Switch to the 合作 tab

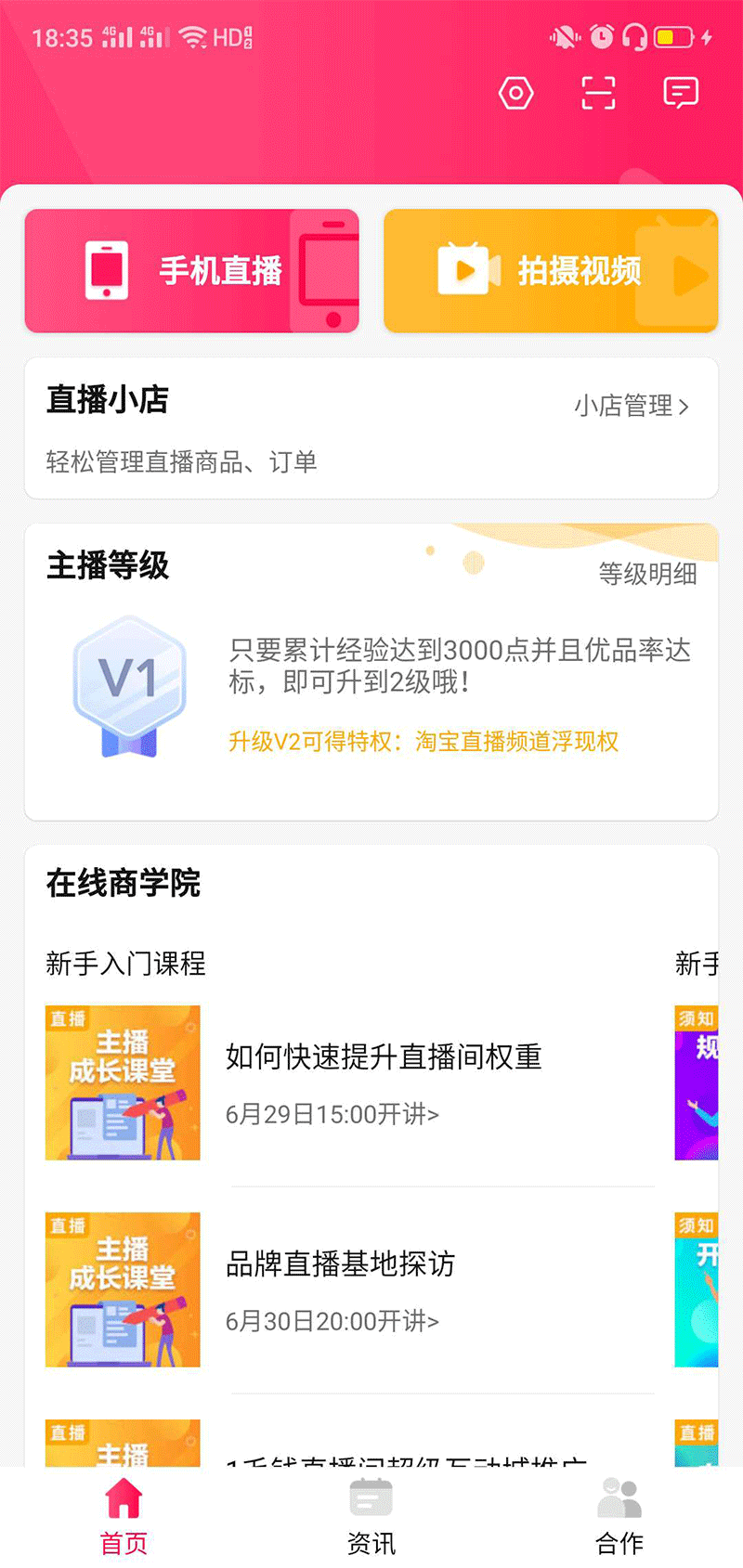pos(619,1517)
